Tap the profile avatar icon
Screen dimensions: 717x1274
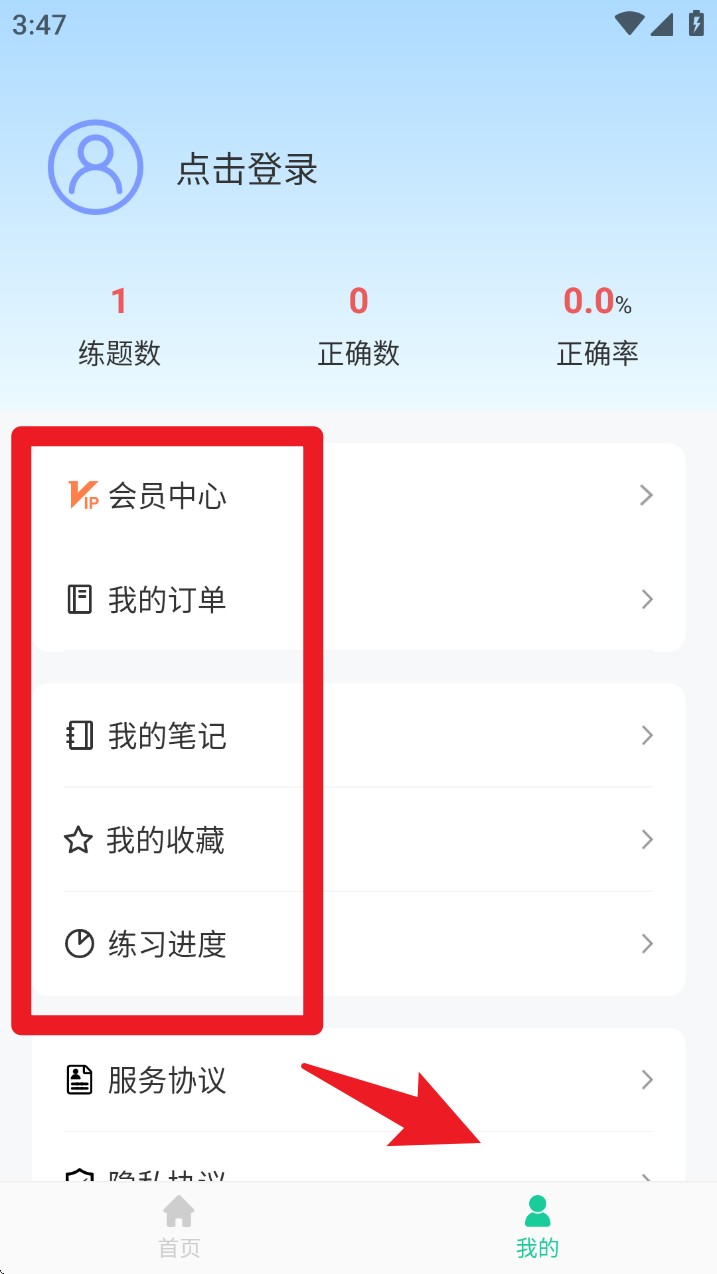click(x=96, y=167)
